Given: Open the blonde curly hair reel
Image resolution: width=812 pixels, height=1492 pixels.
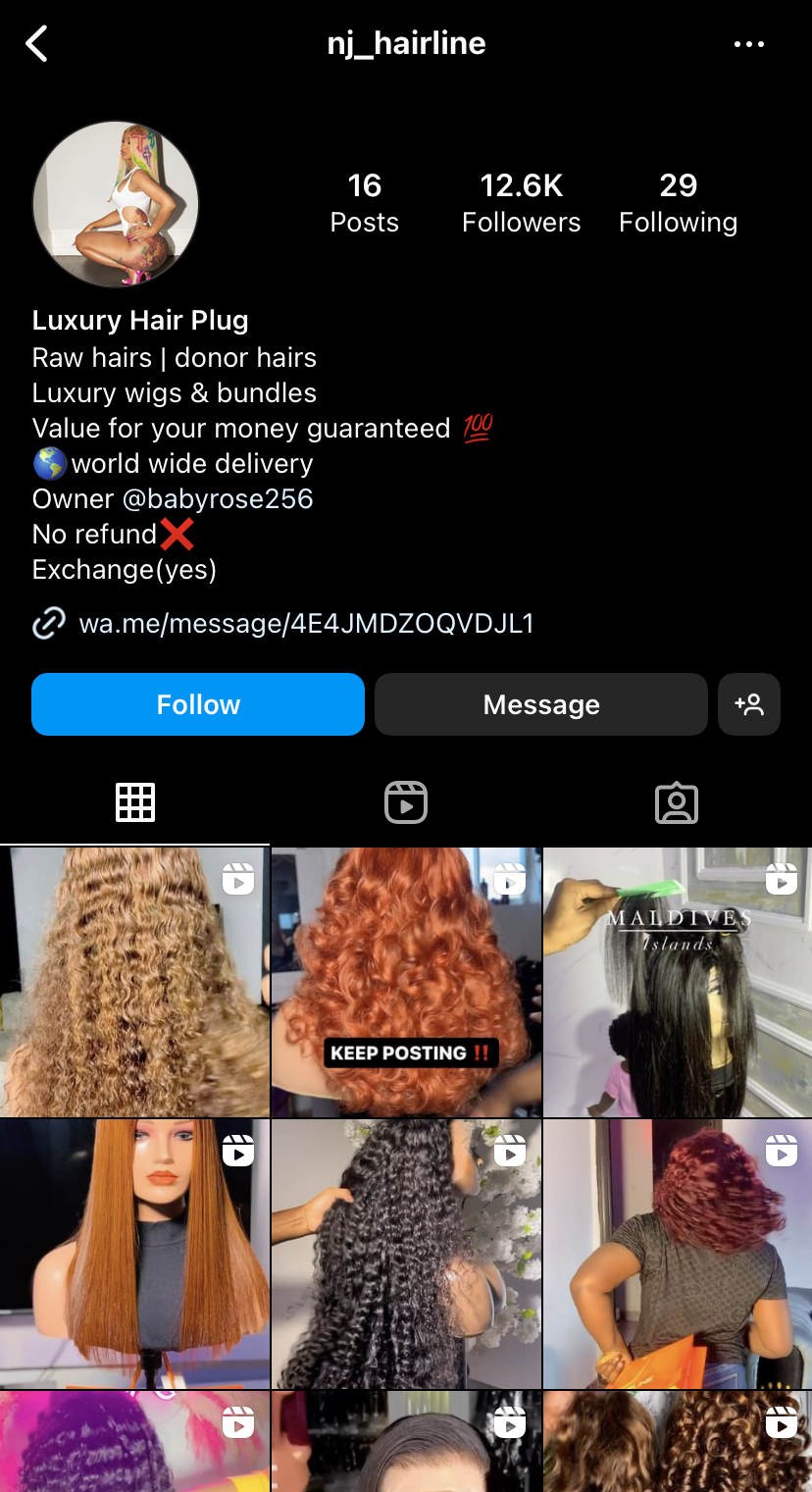Looking at the screenshot, I should pyautogui.click(x=134, y=983).
